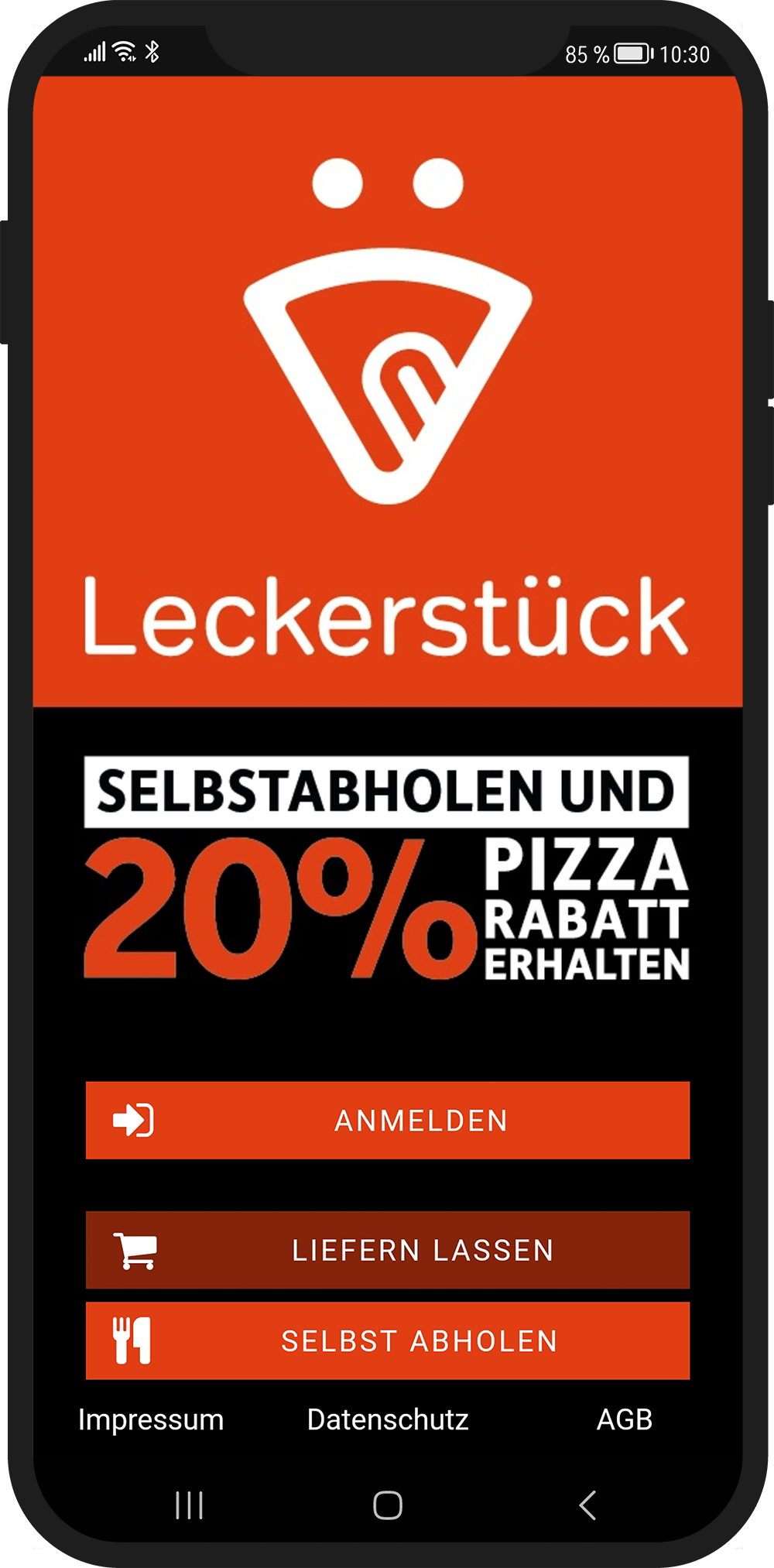The height and width of the screenshot is (1568, 774).
Task: Return to the home screen
Action: (x=388, y=1505)
